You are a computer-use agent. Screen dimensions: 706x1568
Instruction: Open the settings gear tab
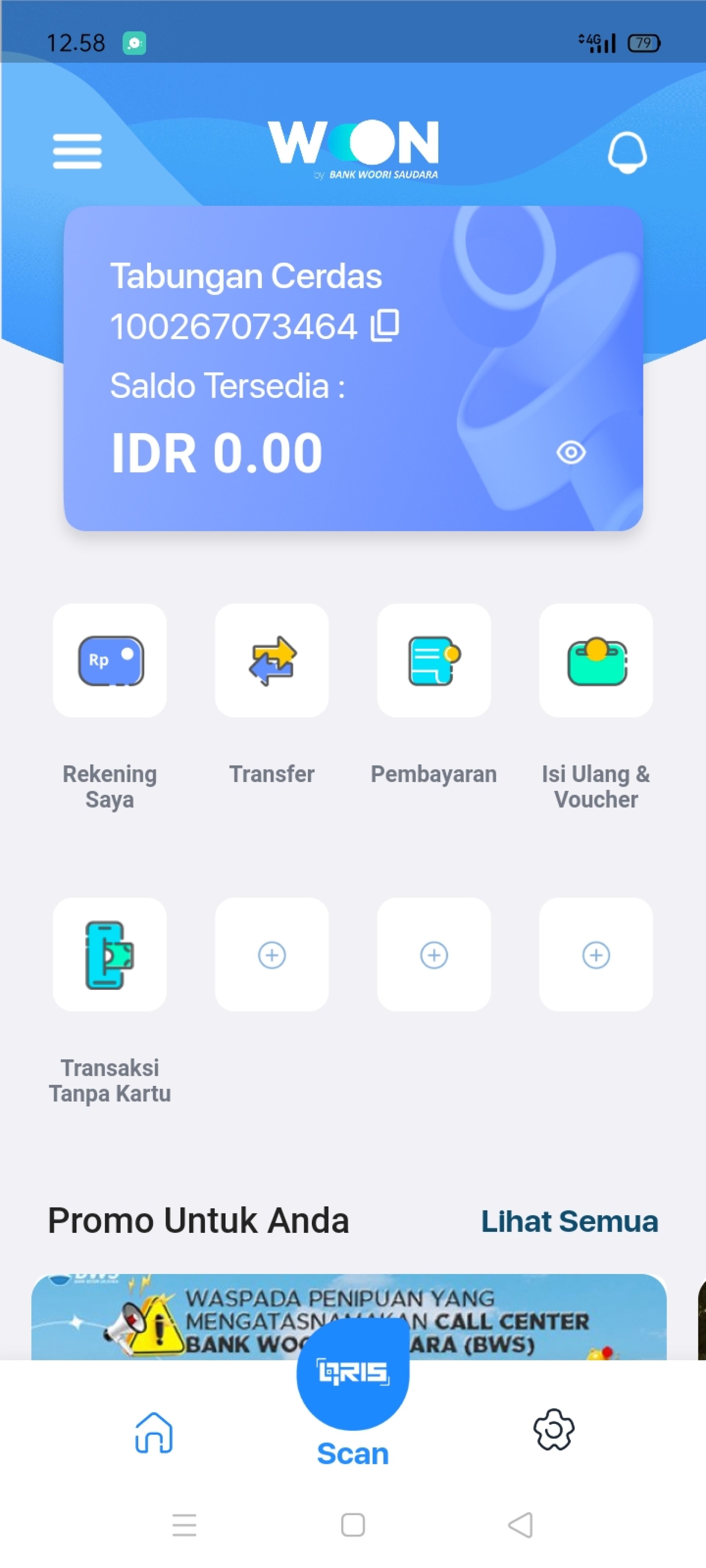click(553, 1429)
